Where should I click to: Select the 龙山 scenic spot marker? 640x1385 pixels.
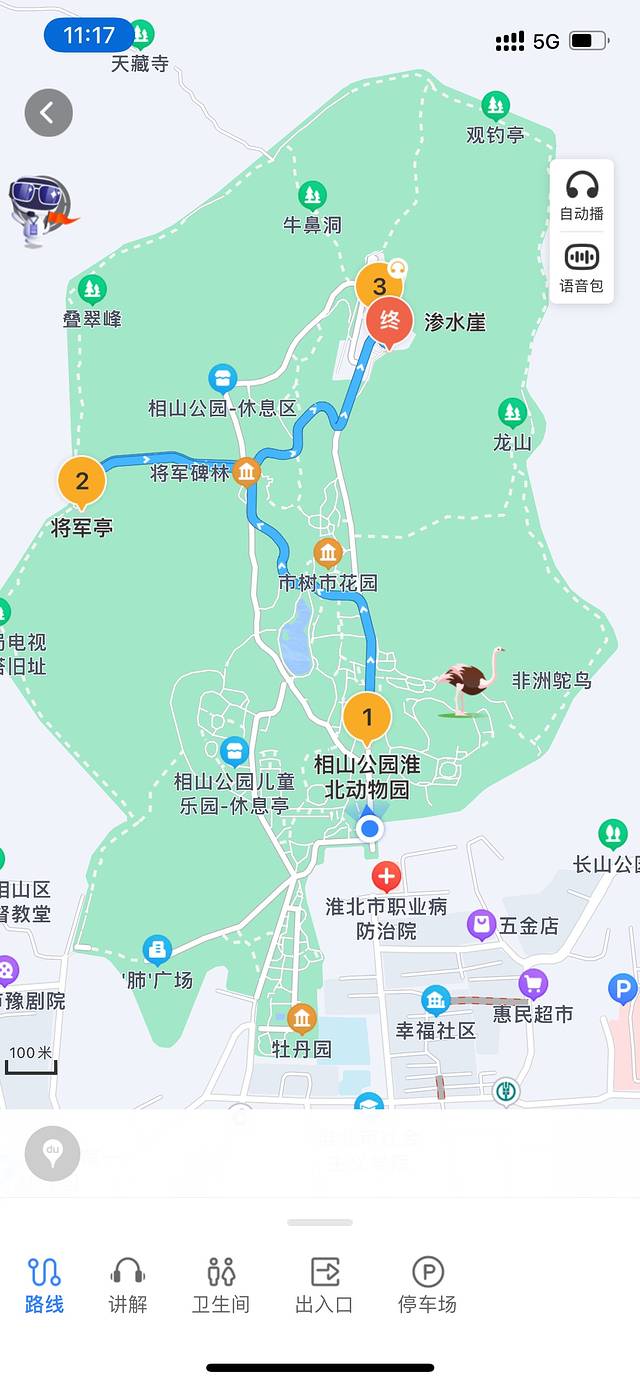pyautogui.click(x=512, y=412)
